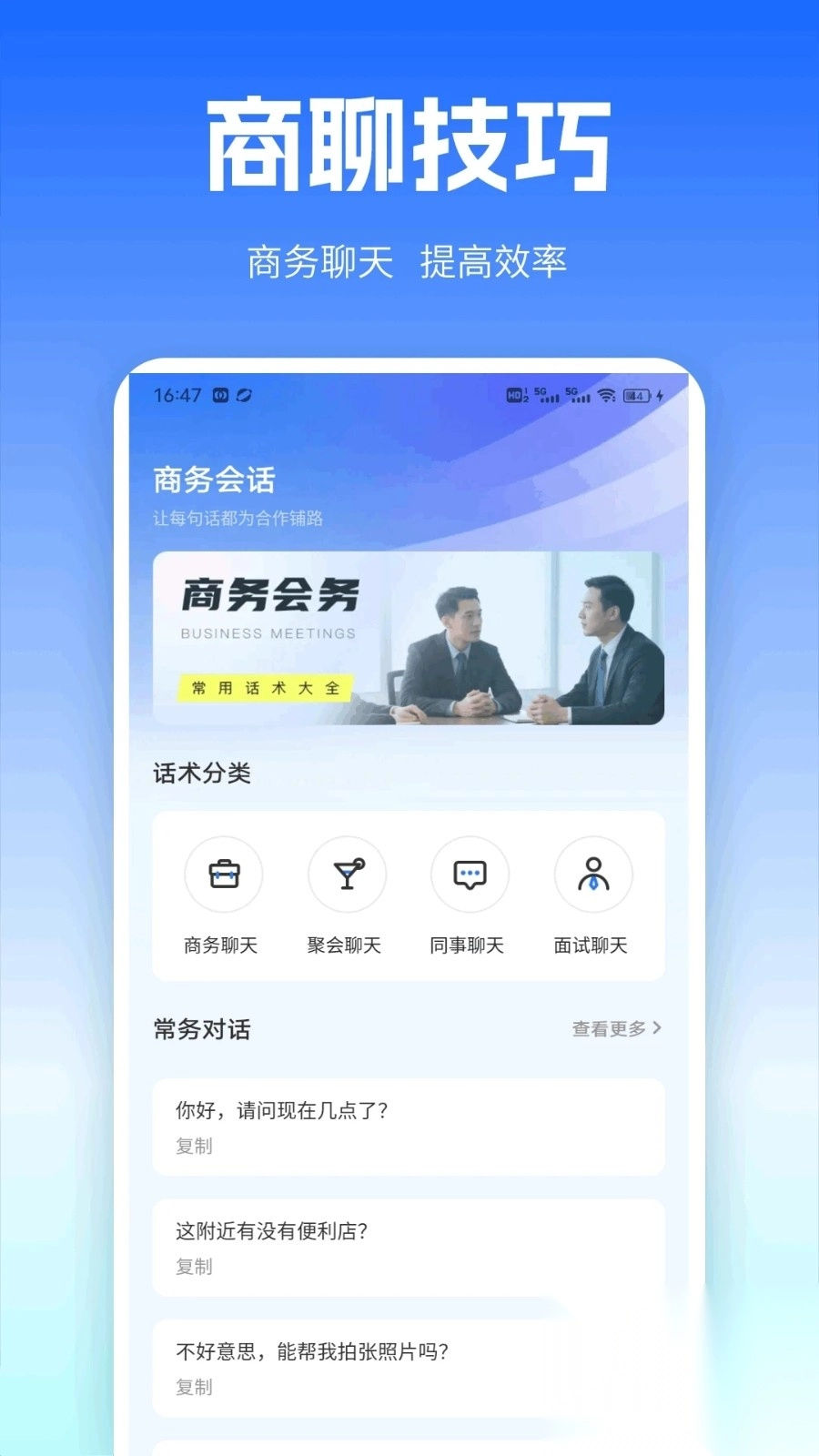The width and height of the screenshot is (819, 1456).
Task: Open 同事聊天 via the speech bubble icon
Action: click(470, 875)
